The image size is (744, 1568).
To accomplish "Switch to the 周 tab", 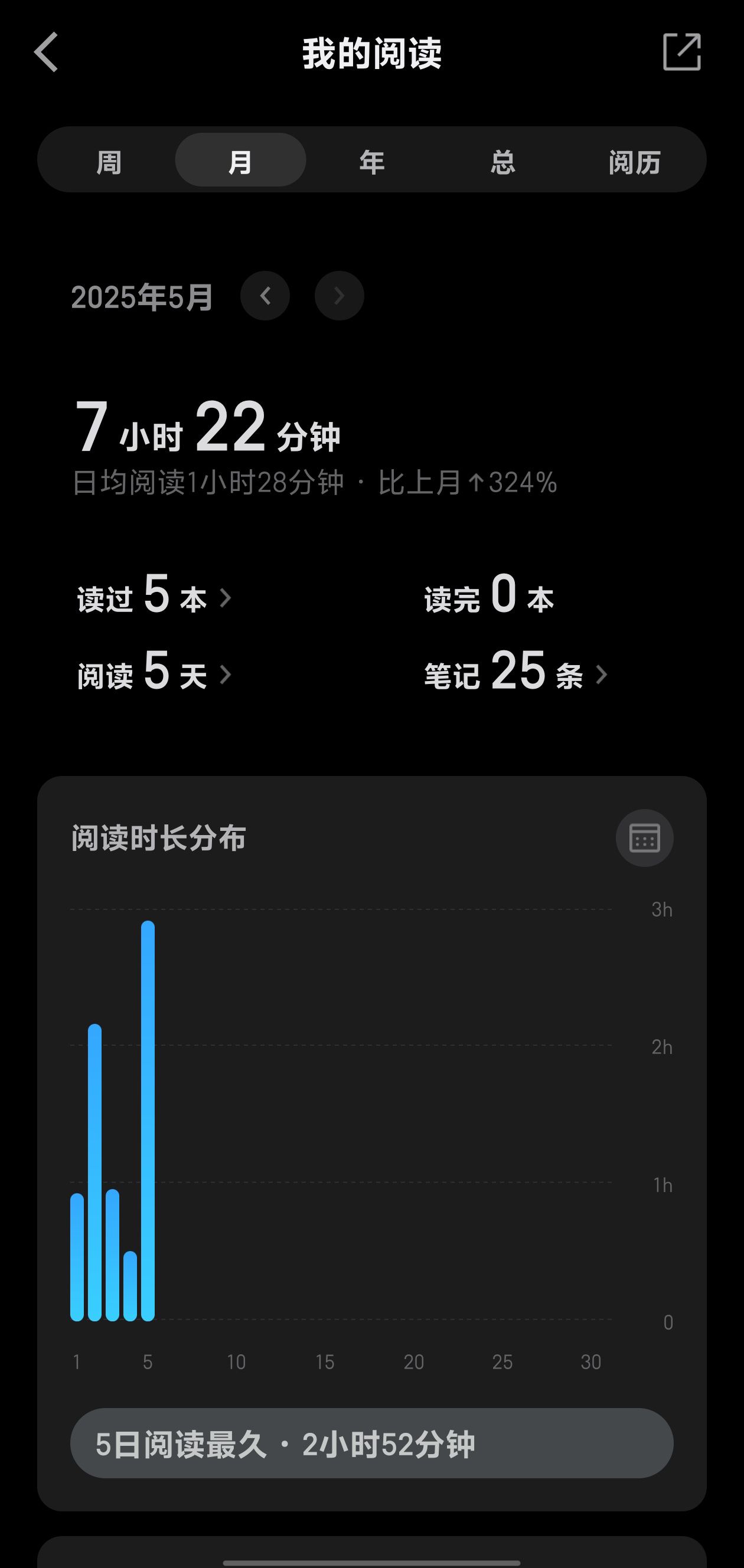I will point(110,160).
